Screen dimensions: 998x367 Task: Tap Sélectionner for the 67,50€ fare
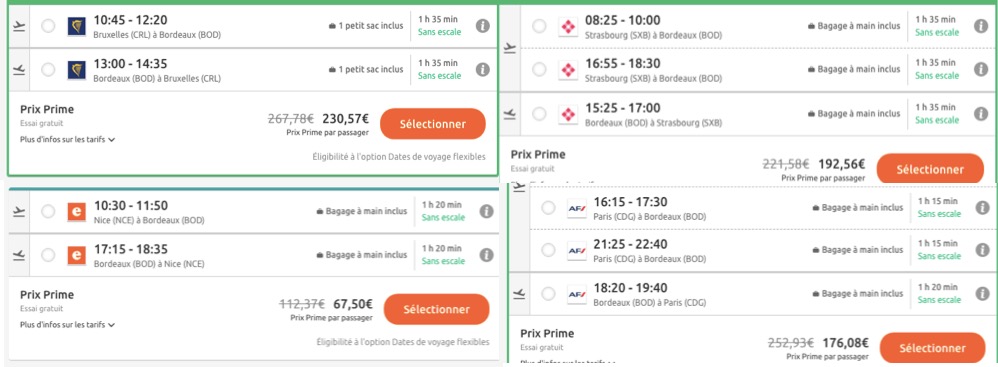(x=437, y=310)
